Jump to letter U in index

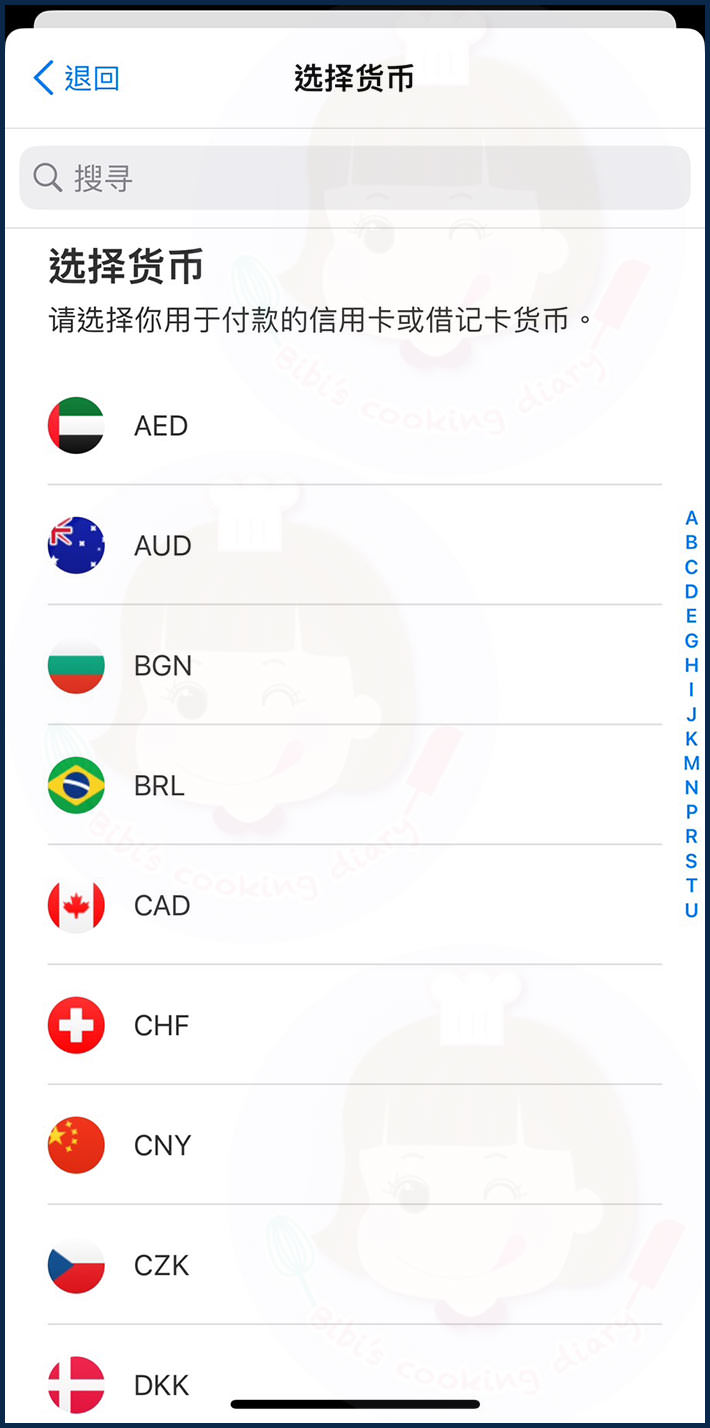[691, 910]
